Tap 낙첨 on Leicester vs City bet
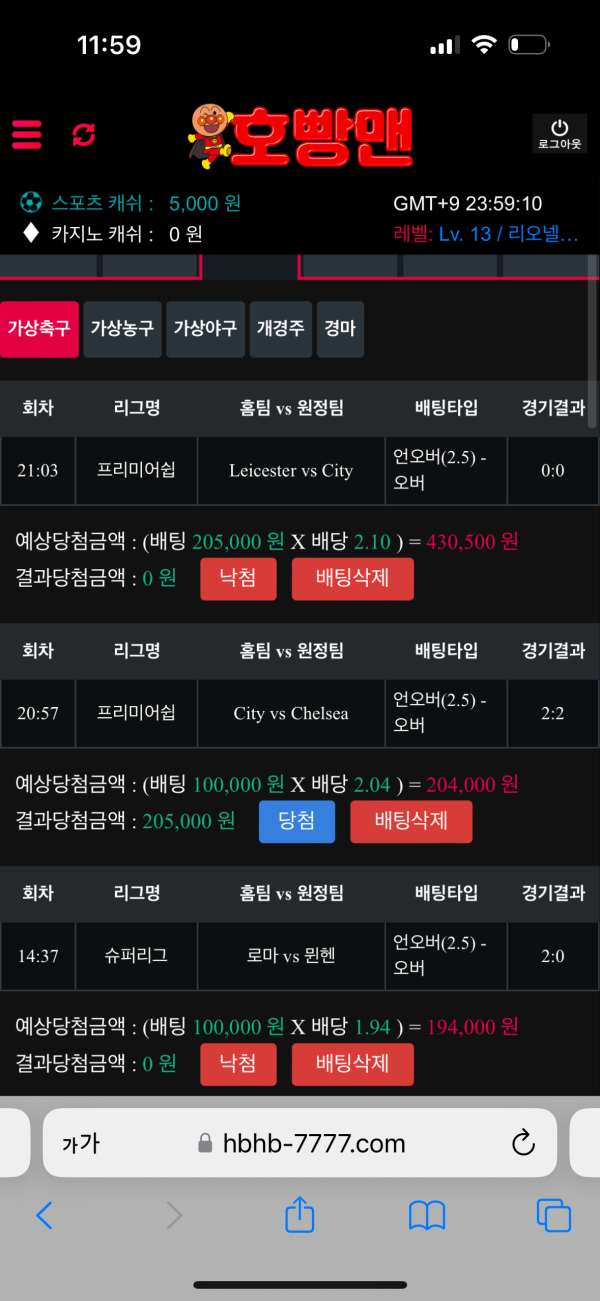The image size is (600, 1301). (x=238, y=578)
